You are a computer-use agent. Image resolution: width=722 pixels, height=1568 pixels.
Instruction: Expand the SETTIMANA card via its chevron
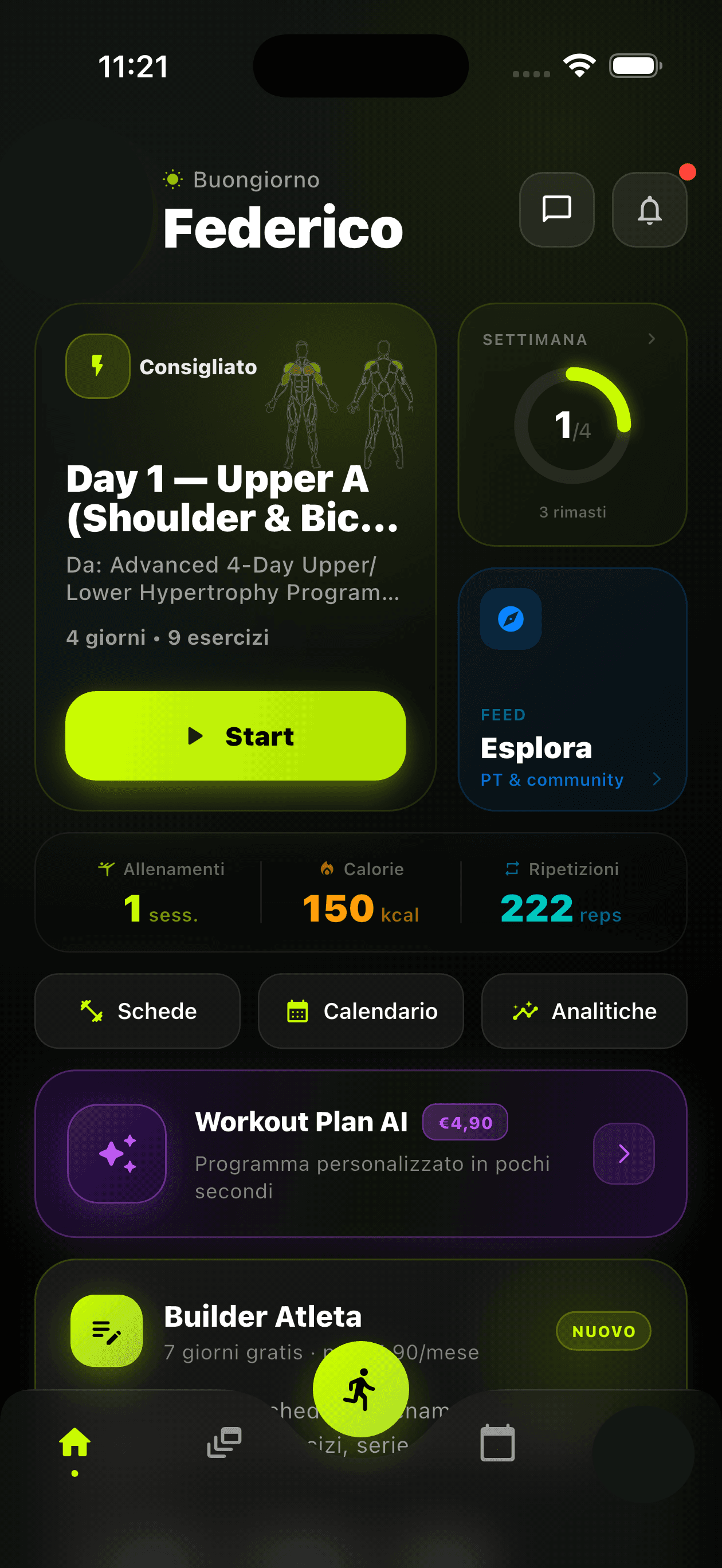(x=652, y=339)
